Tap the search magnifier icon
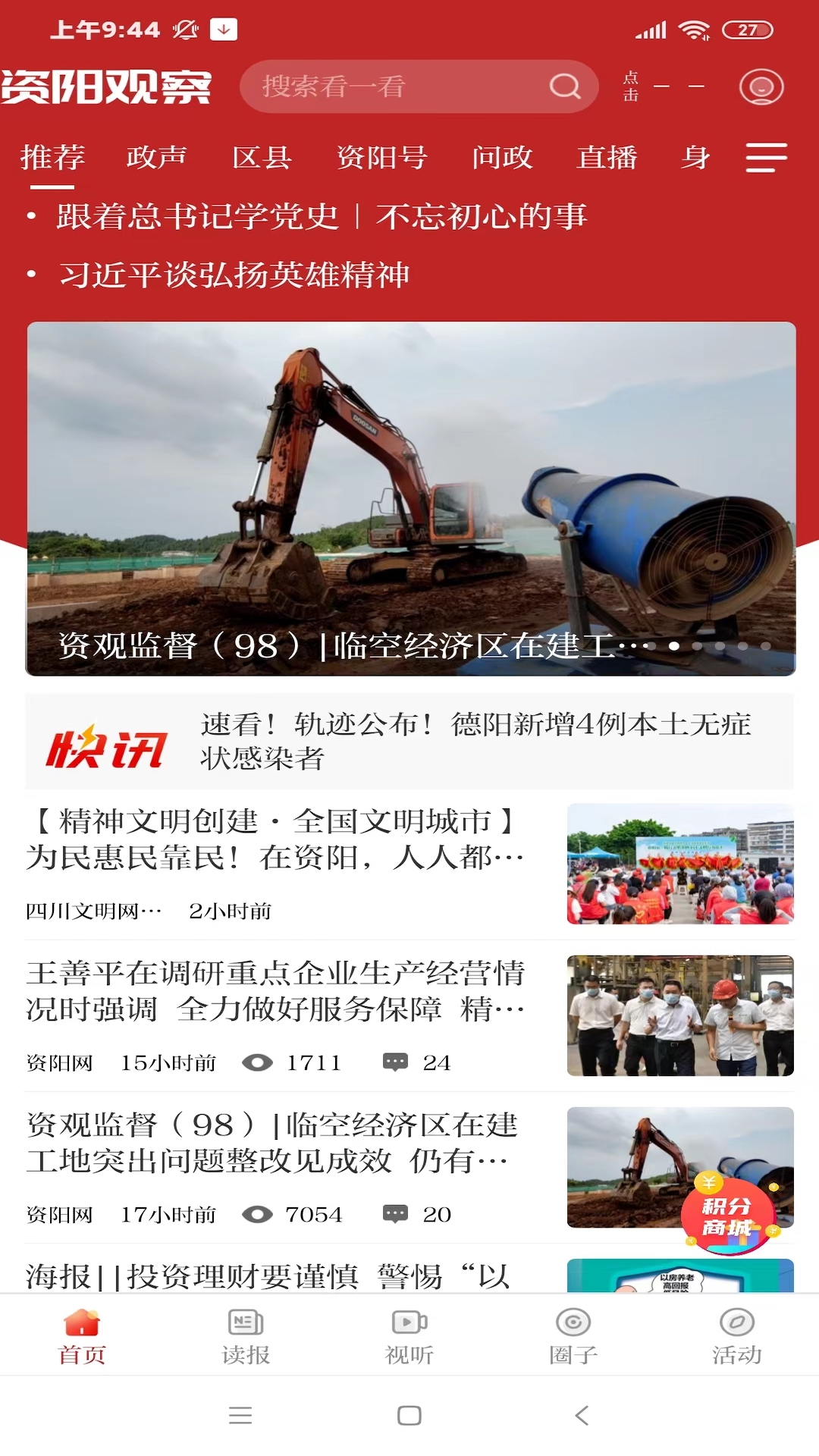The image size is (819, 1456). coord(566,86)
